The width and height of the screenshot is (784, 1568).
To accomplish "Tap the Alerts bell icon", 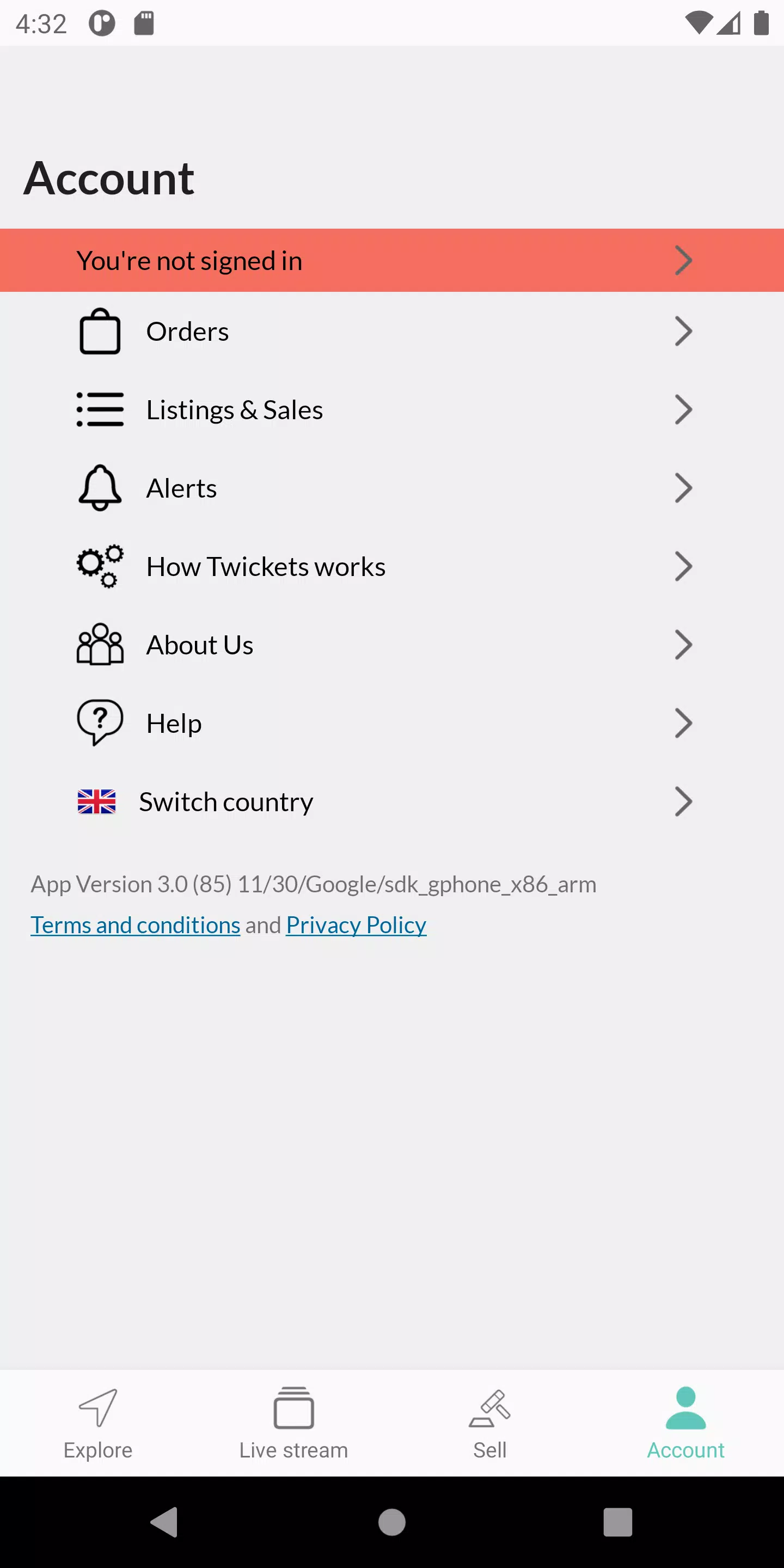I will pyautogui.click(x=99, y=488).
